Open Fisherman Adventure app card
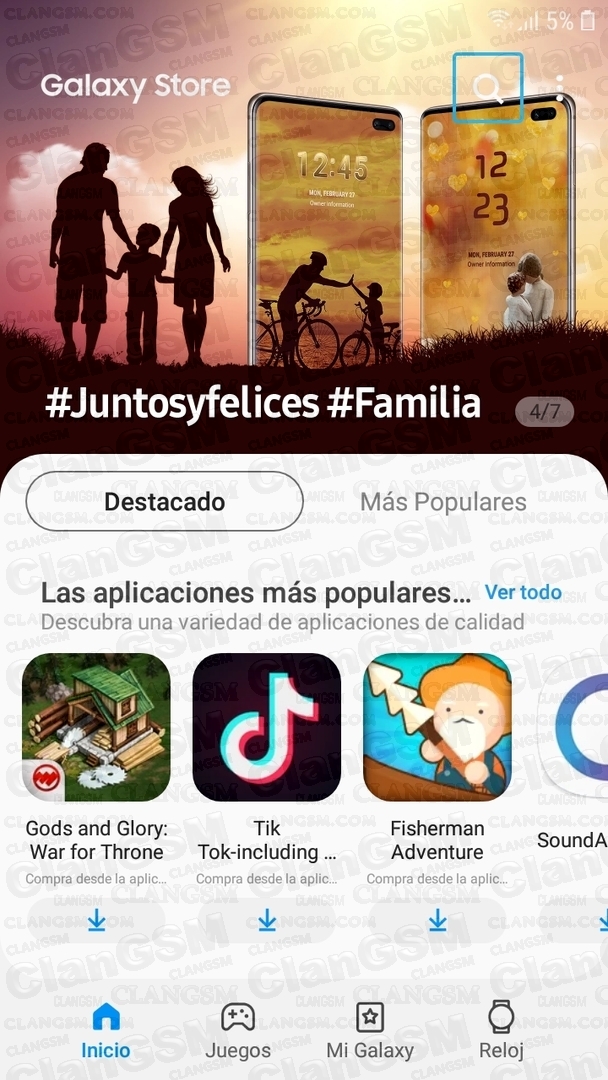 click(437, 727)
